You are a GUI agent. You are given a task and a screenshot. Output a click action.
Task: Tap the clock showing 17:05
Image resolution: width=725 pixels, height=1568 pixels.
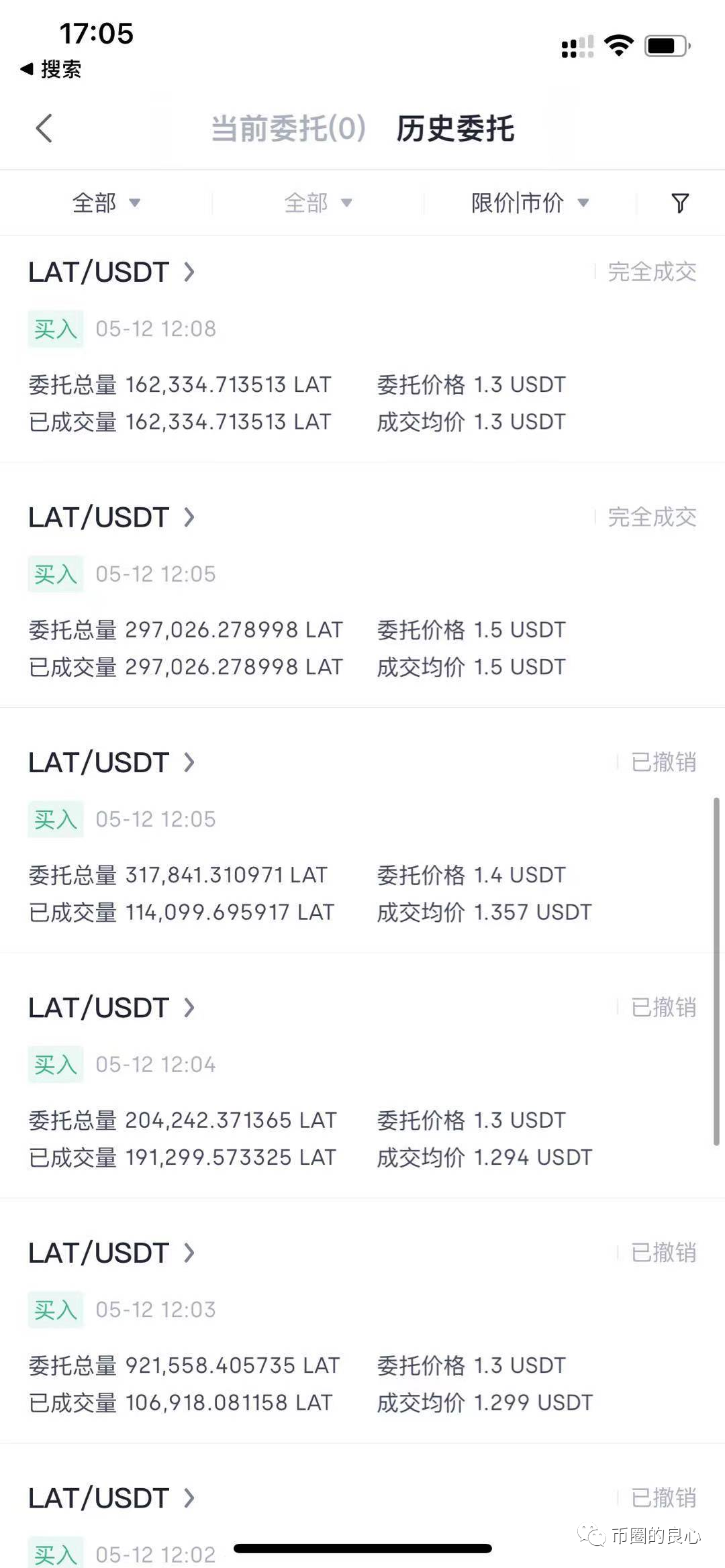[96, 33]
